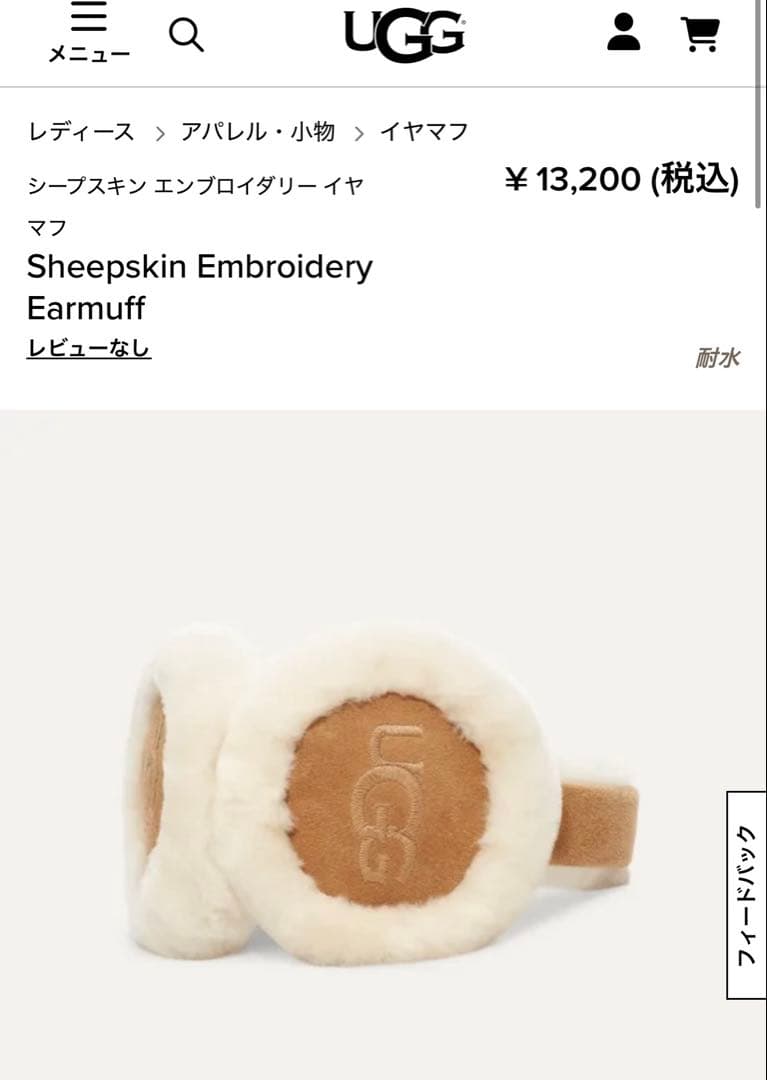
Task: Navigate to the レディース breadcrumb link
Action: pyautogui.click(x=80, y=131)
